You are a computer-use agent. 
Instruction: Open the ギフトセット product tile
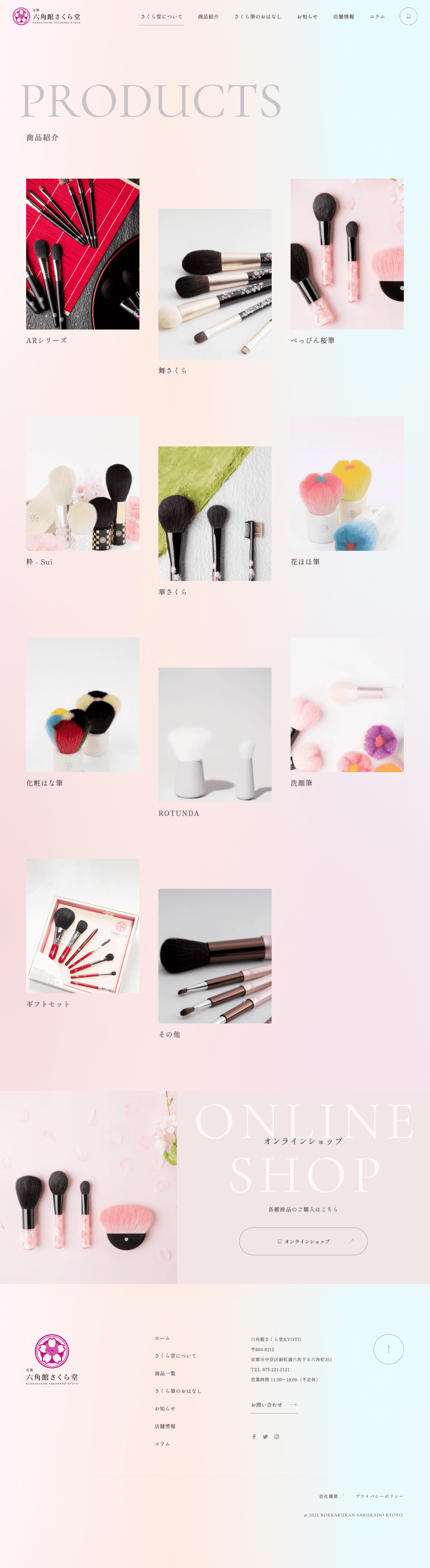82,925
